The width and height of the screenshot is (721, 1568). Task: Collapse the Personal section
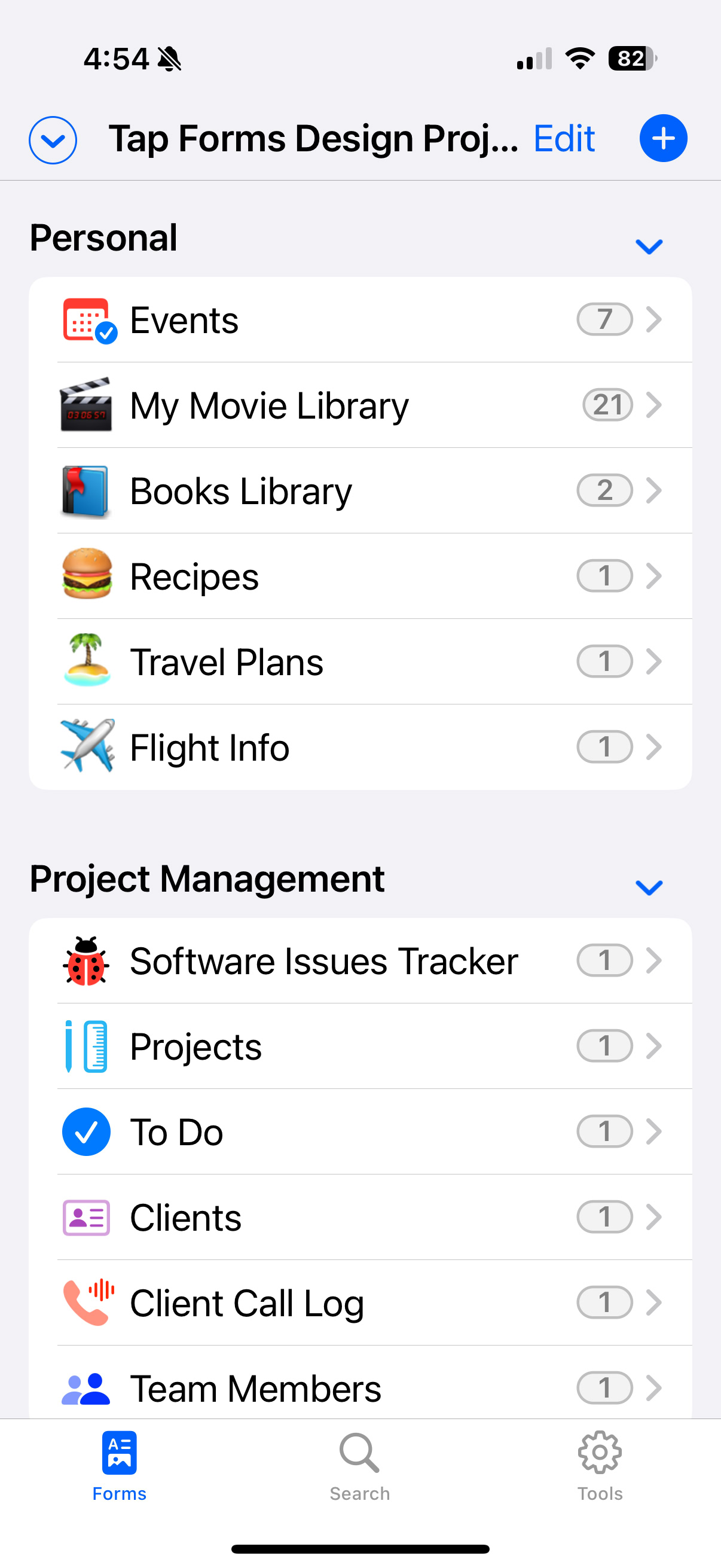pos(649,246)
